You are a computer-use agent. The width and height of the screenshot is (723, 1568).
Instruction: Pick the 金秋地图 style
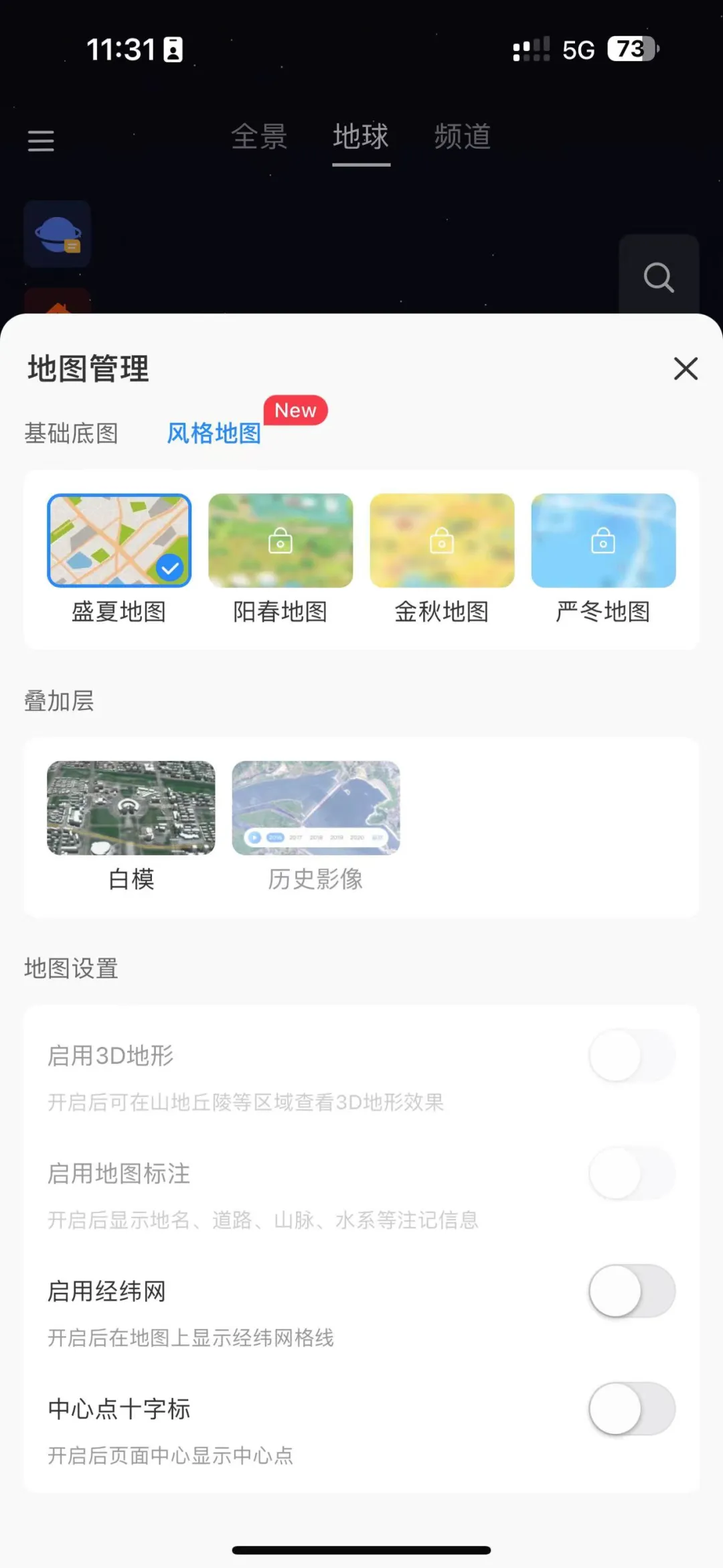point(442,541)
